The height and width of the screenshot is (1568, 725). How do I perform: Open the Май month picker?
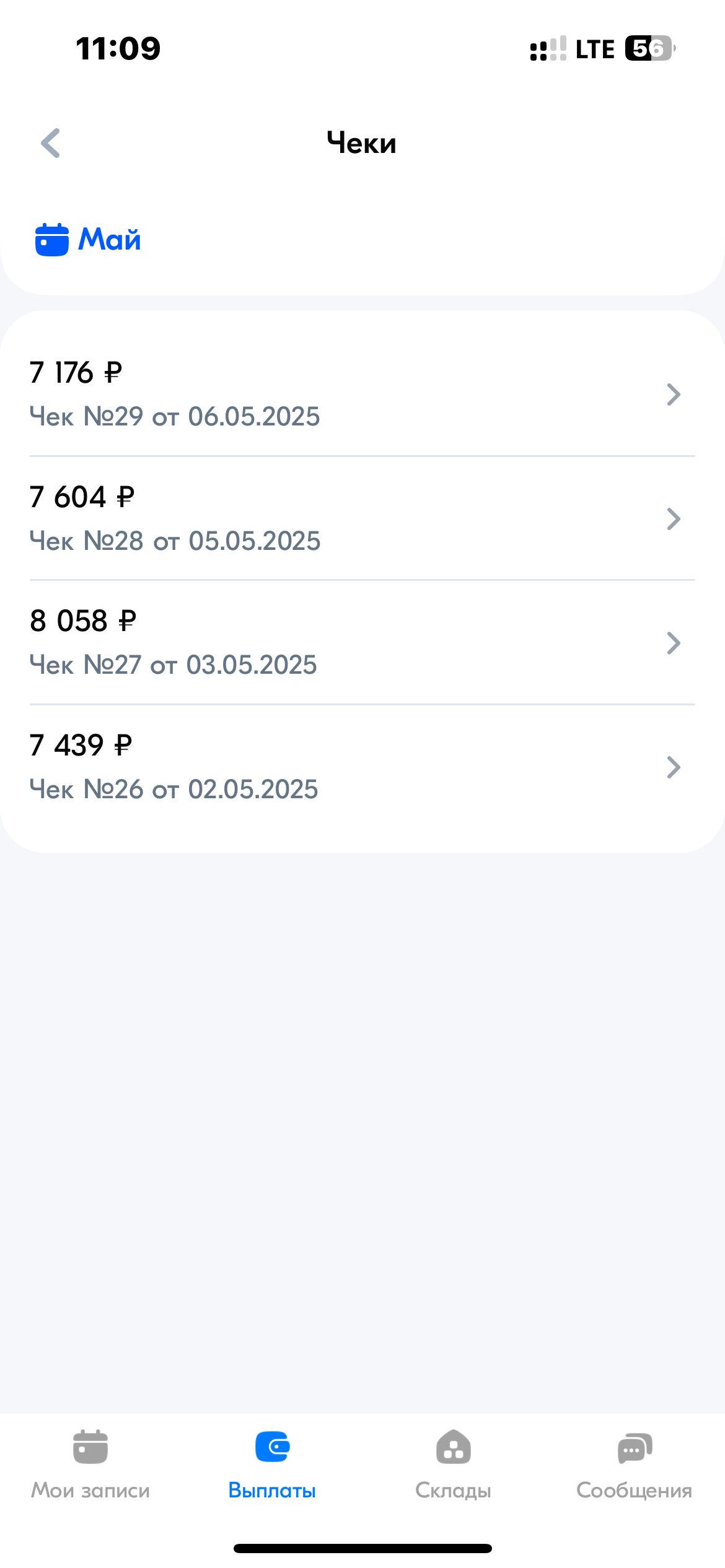(88, 240)
